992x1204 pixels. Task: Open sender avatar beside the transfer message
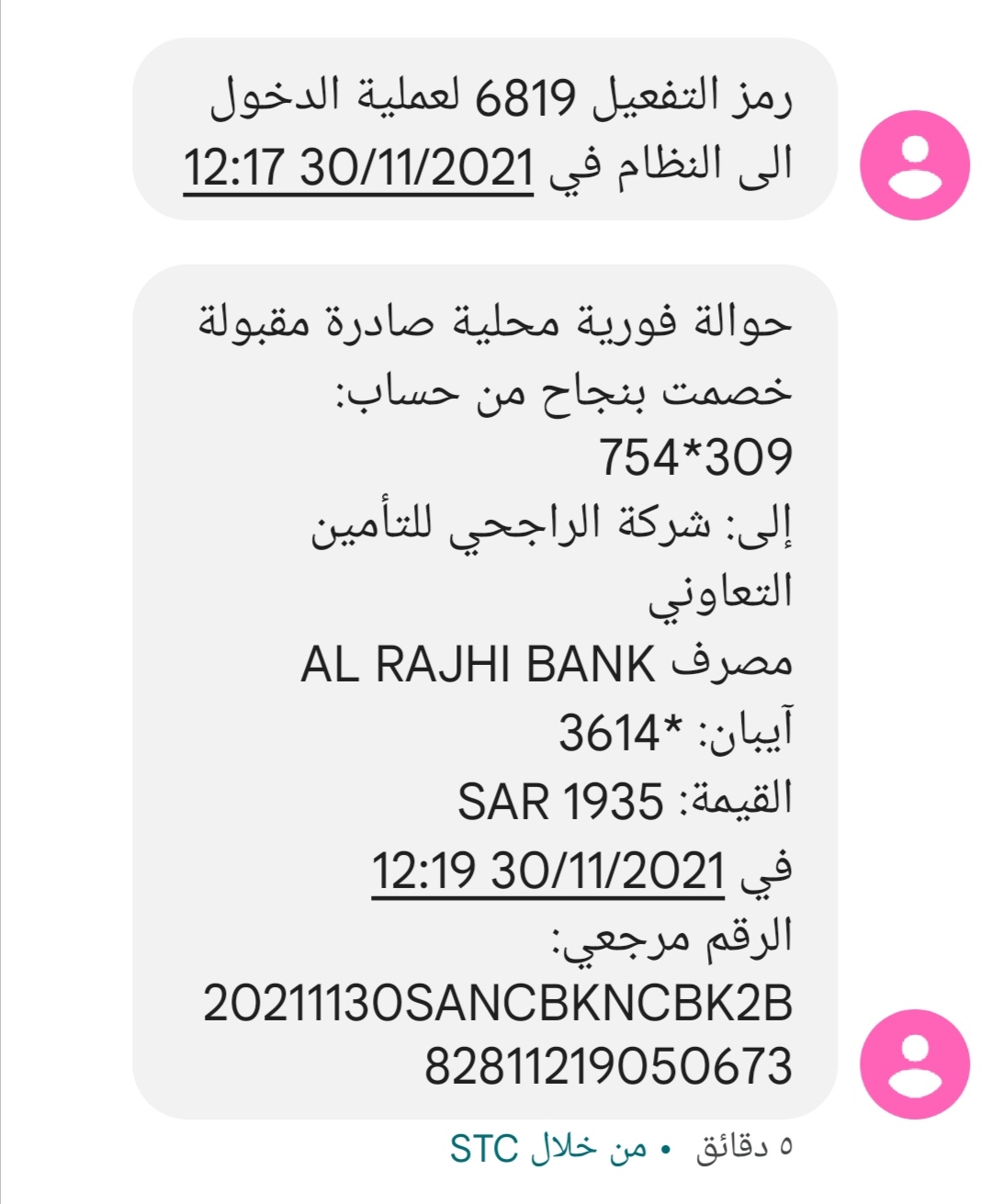coord(914,1063)
